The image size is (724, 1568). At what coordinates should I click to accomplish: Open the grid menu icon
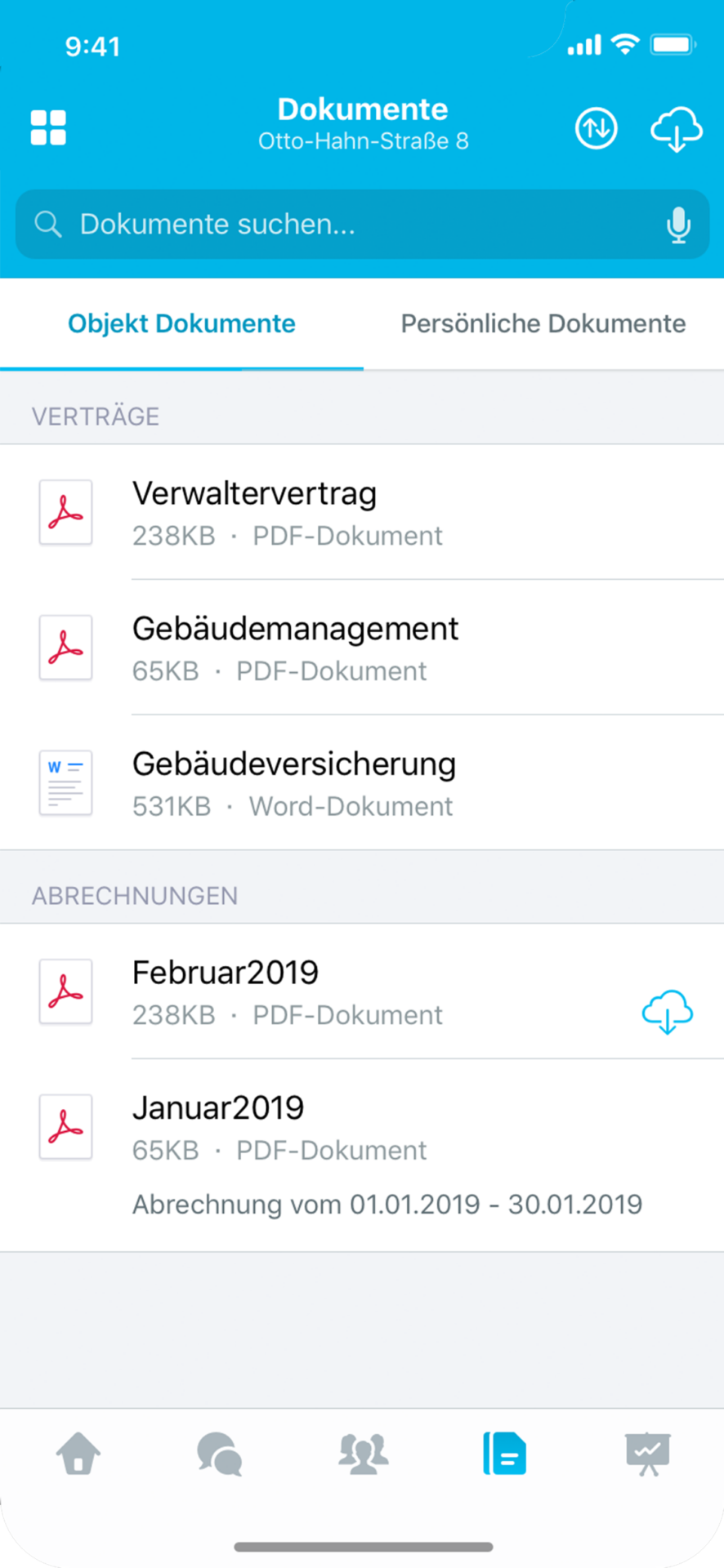click(48, 128)
